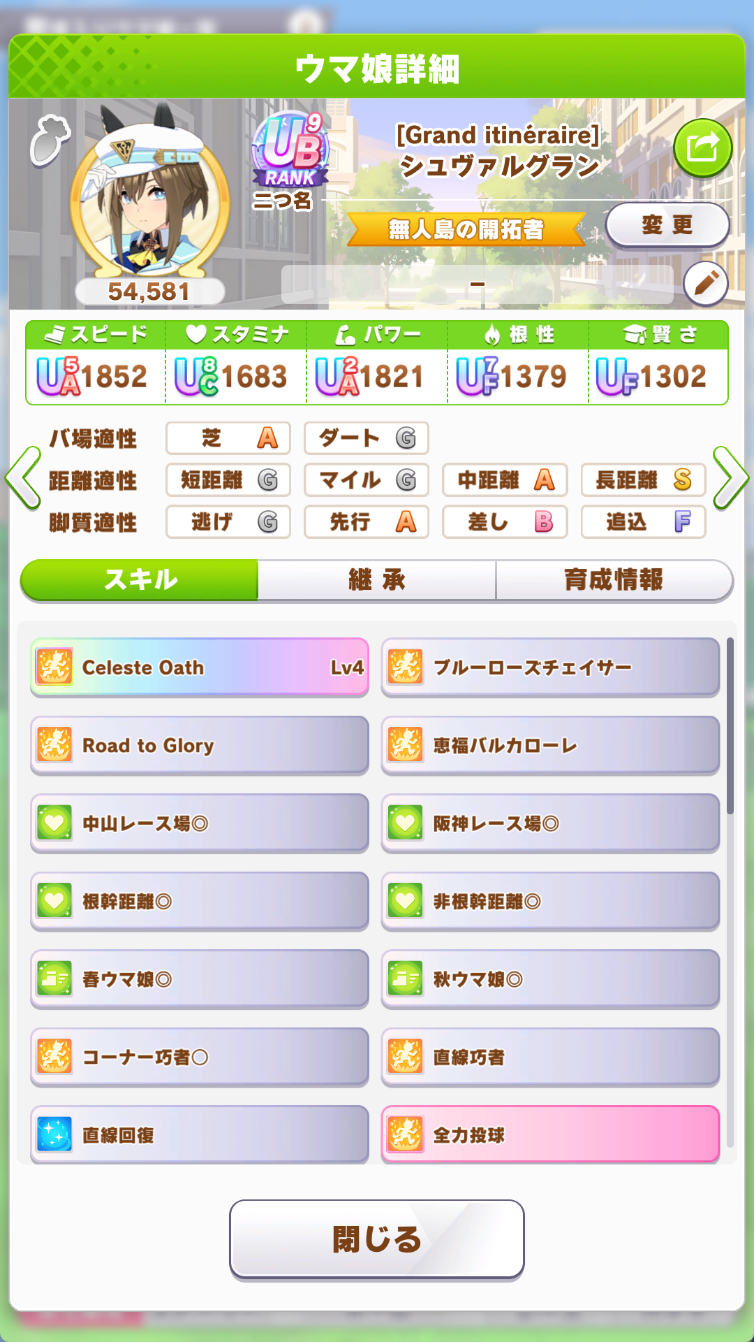Go to previous character with left arrow
The image size is (754, 1342).
[x=22, y=479]
